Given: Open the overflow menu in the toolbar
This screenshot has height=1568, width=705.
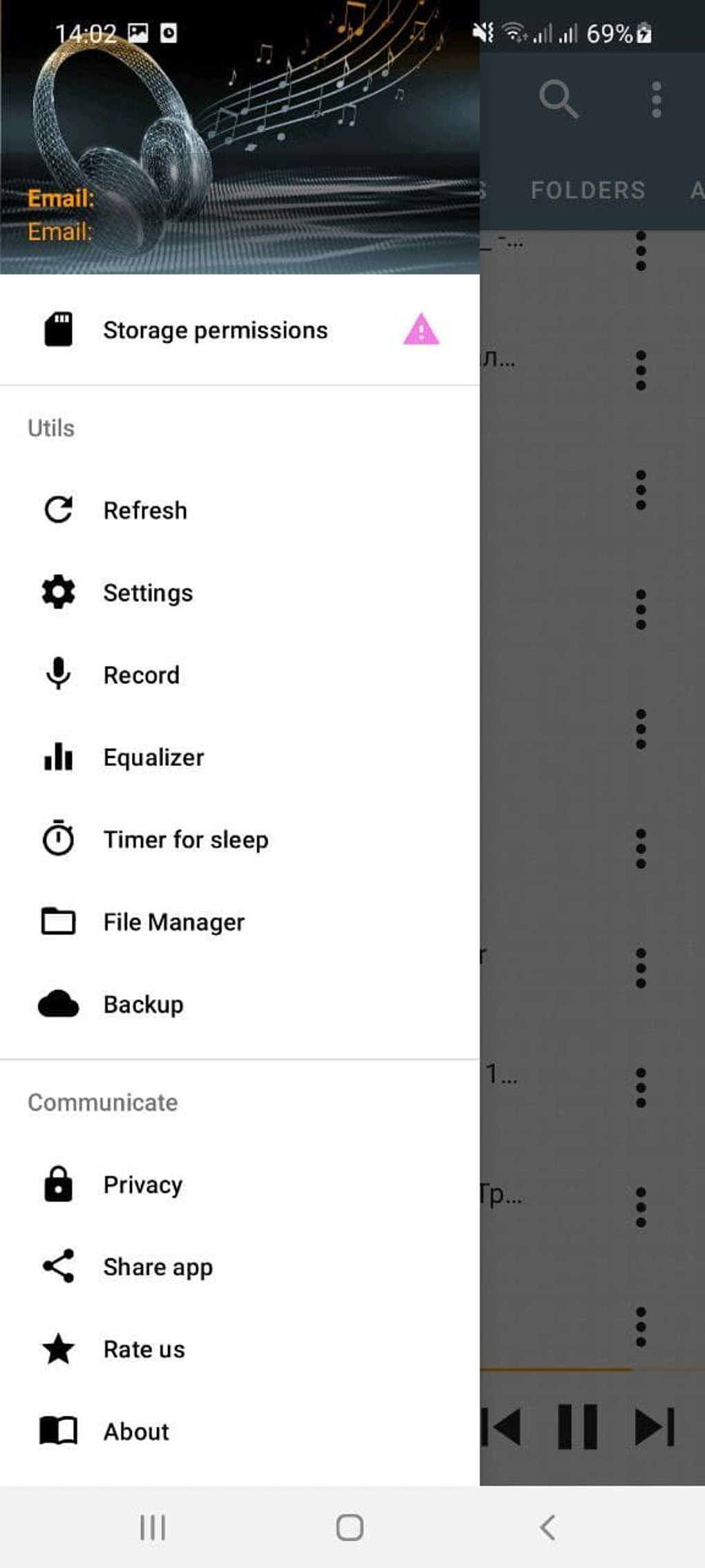Looking at the screenshot, I should [x=654, y=99].
